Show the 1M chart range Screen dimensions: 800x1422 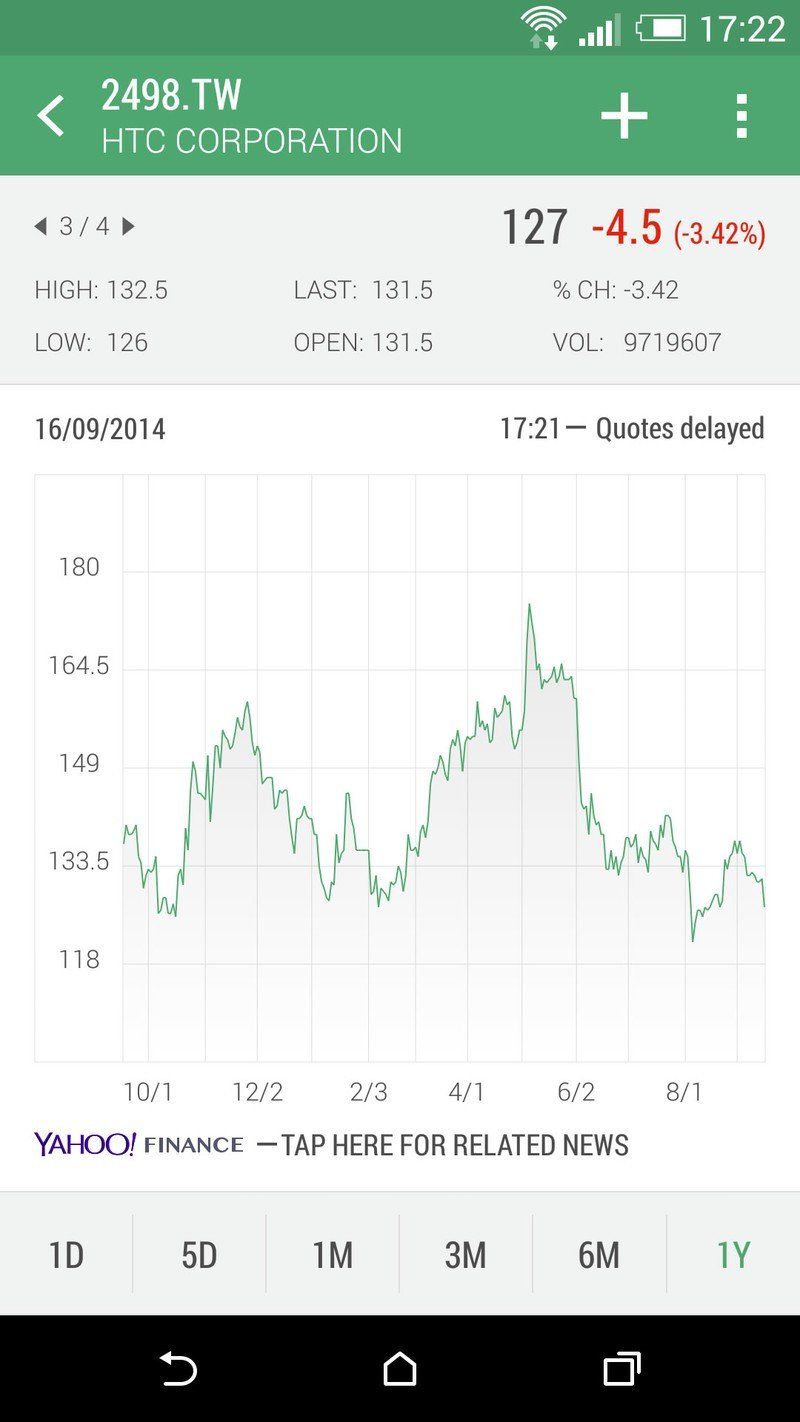pos(332,1254)
